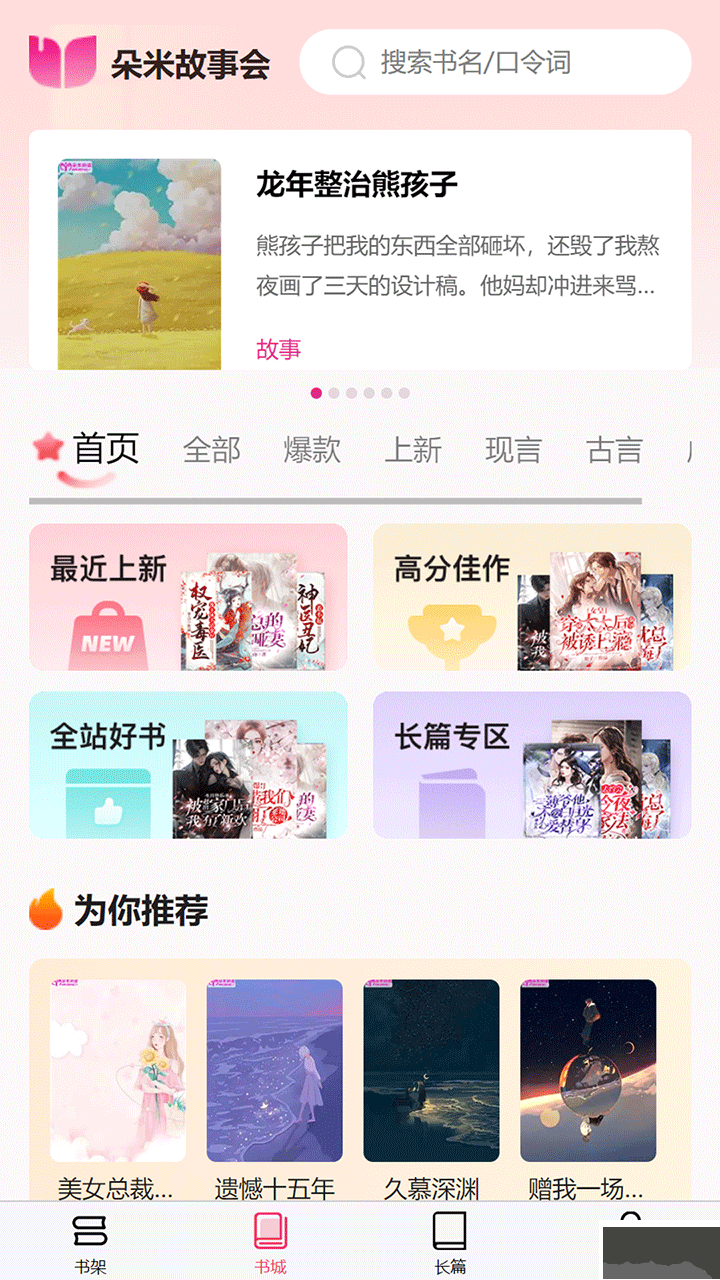Viewport: 720px width, 1280px height.
Task: Select the first carousel pagination dot
Action: click(x=317, y=393)
